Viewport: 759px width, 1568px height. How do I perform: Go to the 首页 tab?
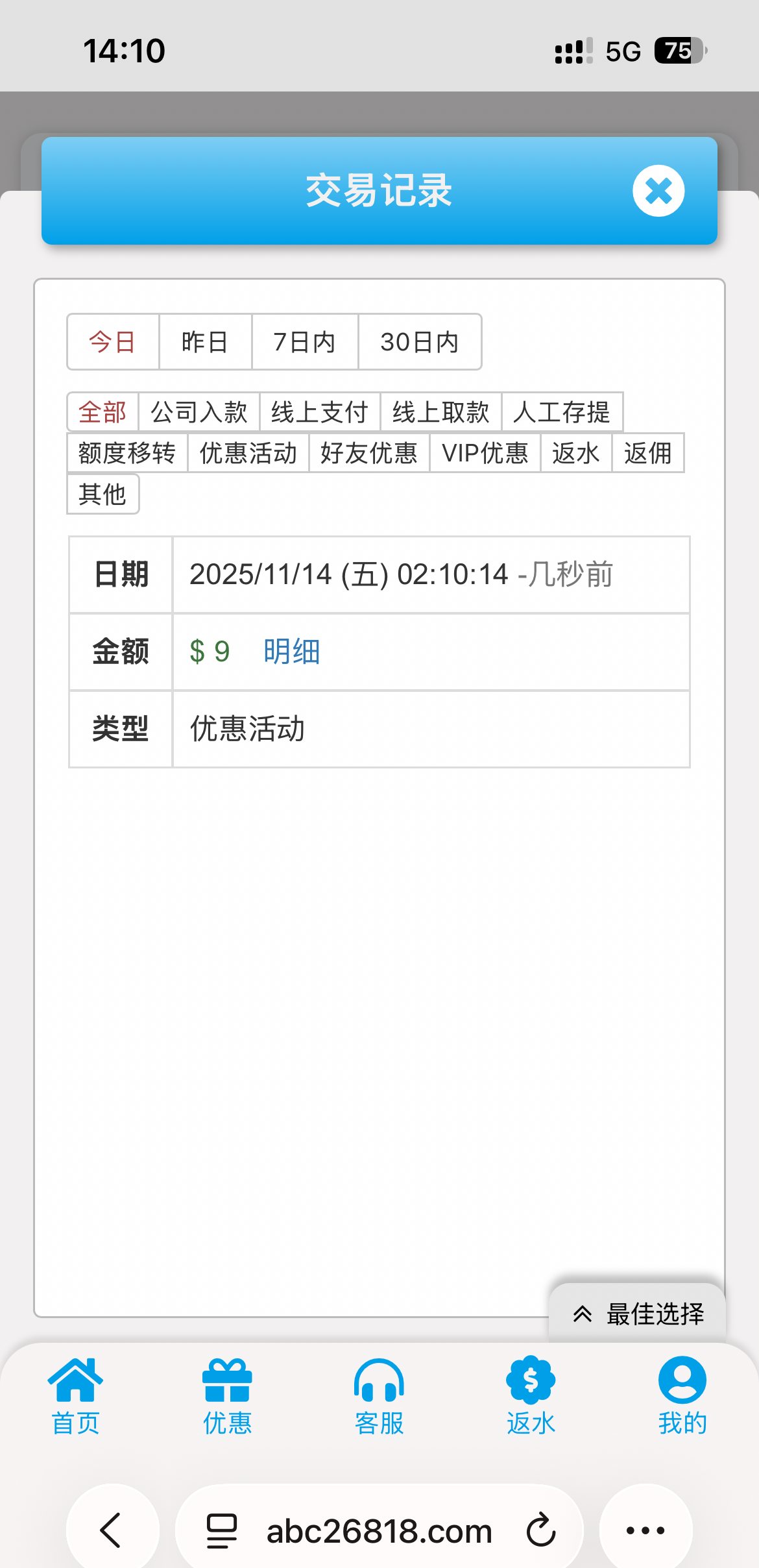[75, 1397]
